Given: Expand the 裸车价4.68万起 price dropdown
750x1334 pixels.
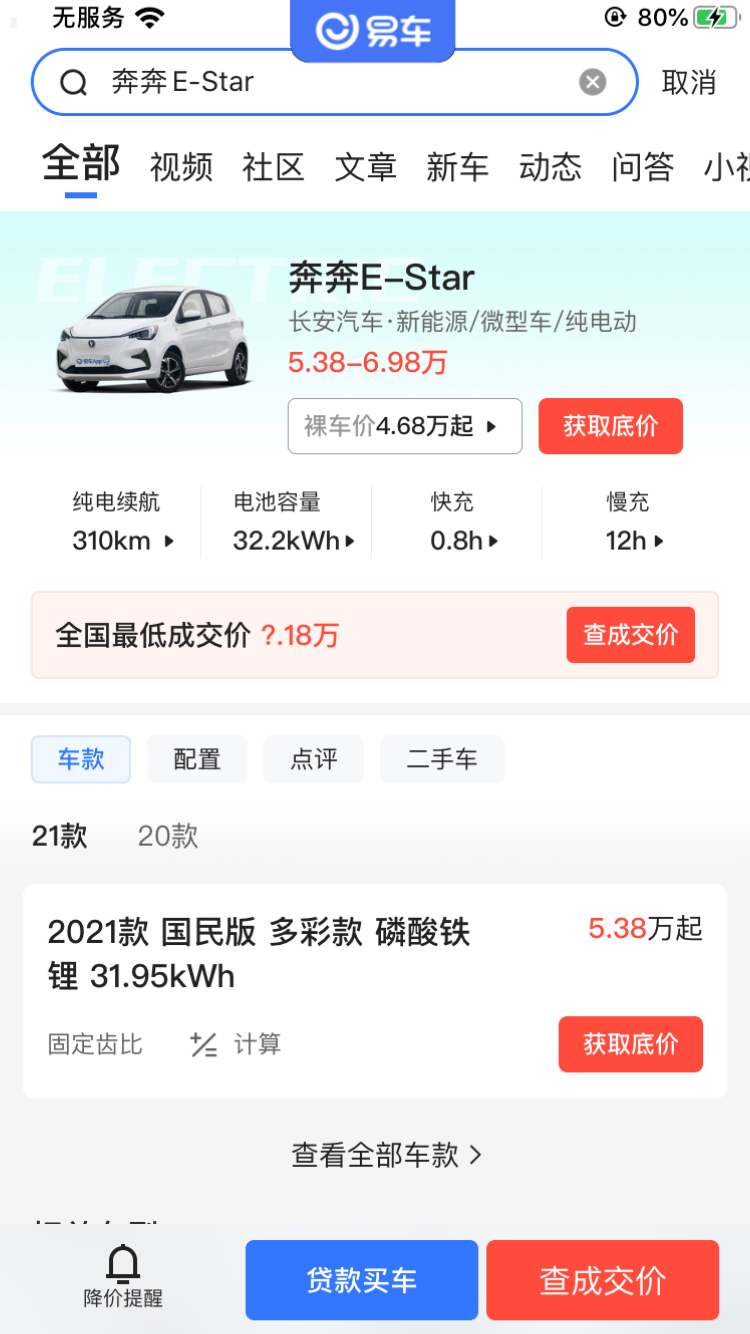Looking at the screenshot, I should click(x=404, y=426).
